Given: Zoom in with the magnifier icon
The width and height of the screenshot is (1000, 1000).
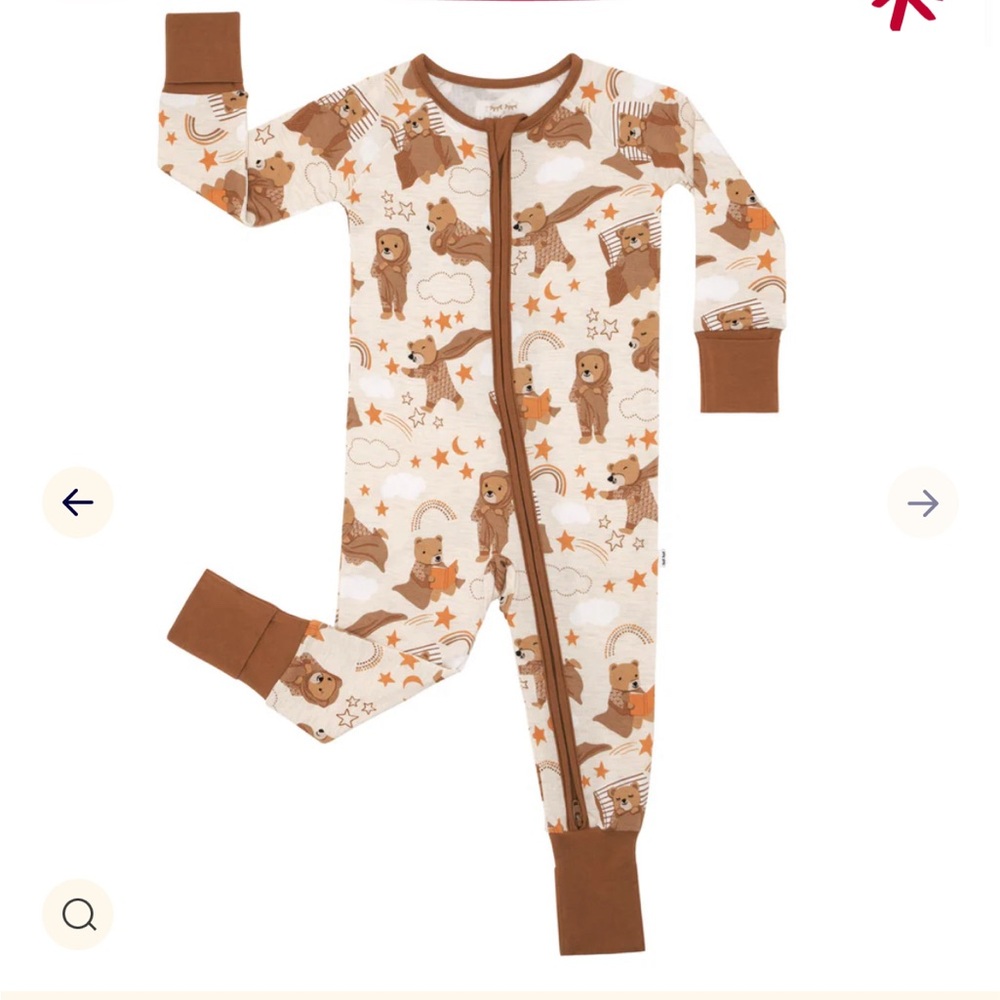Looking at the screenshot, I should pyautogui.click(x=78, y=914).
